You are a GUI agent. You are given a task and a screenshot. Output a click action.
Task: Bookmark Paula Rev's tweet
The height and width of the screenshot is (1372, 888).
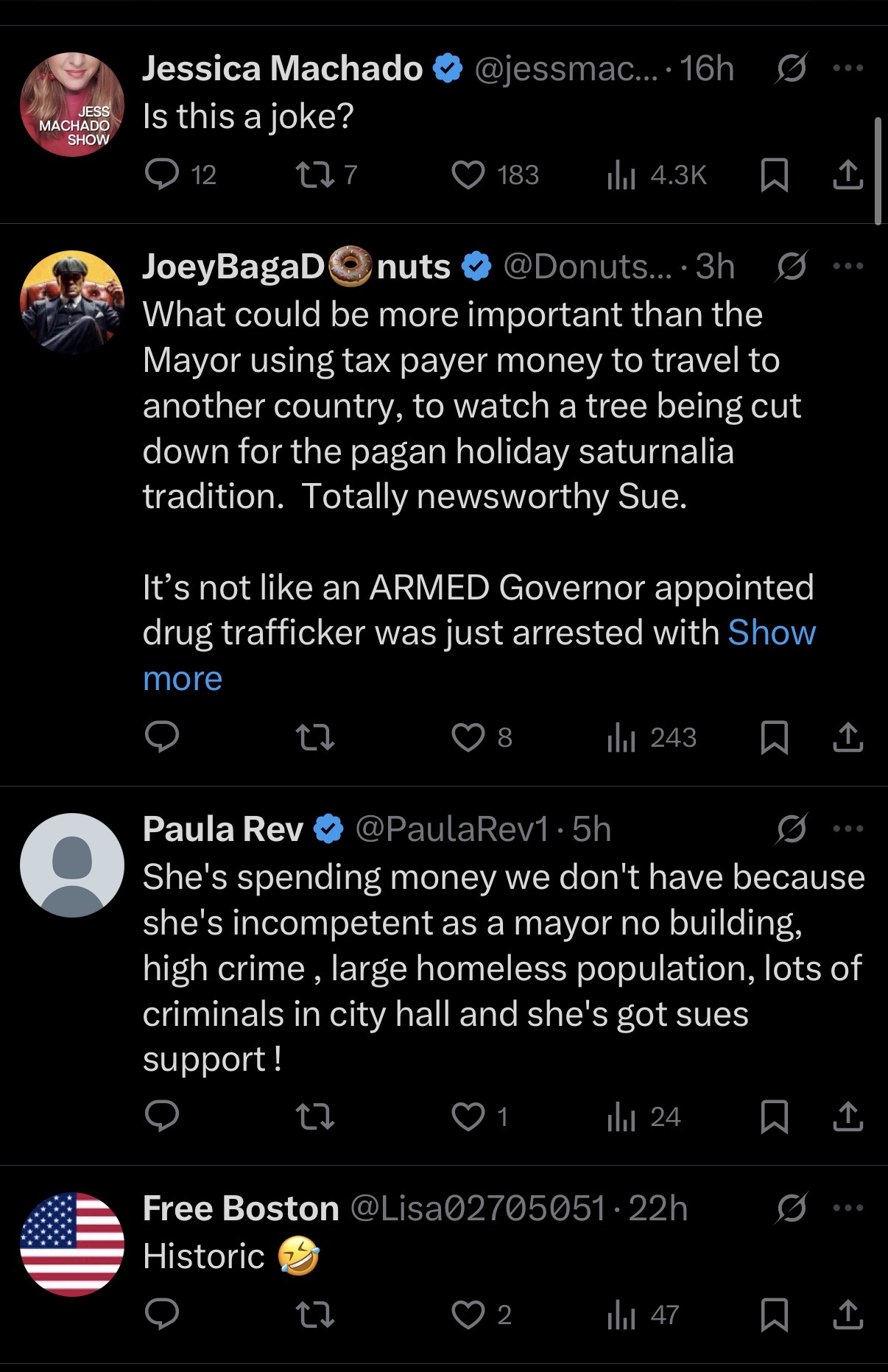point(774,1116)
